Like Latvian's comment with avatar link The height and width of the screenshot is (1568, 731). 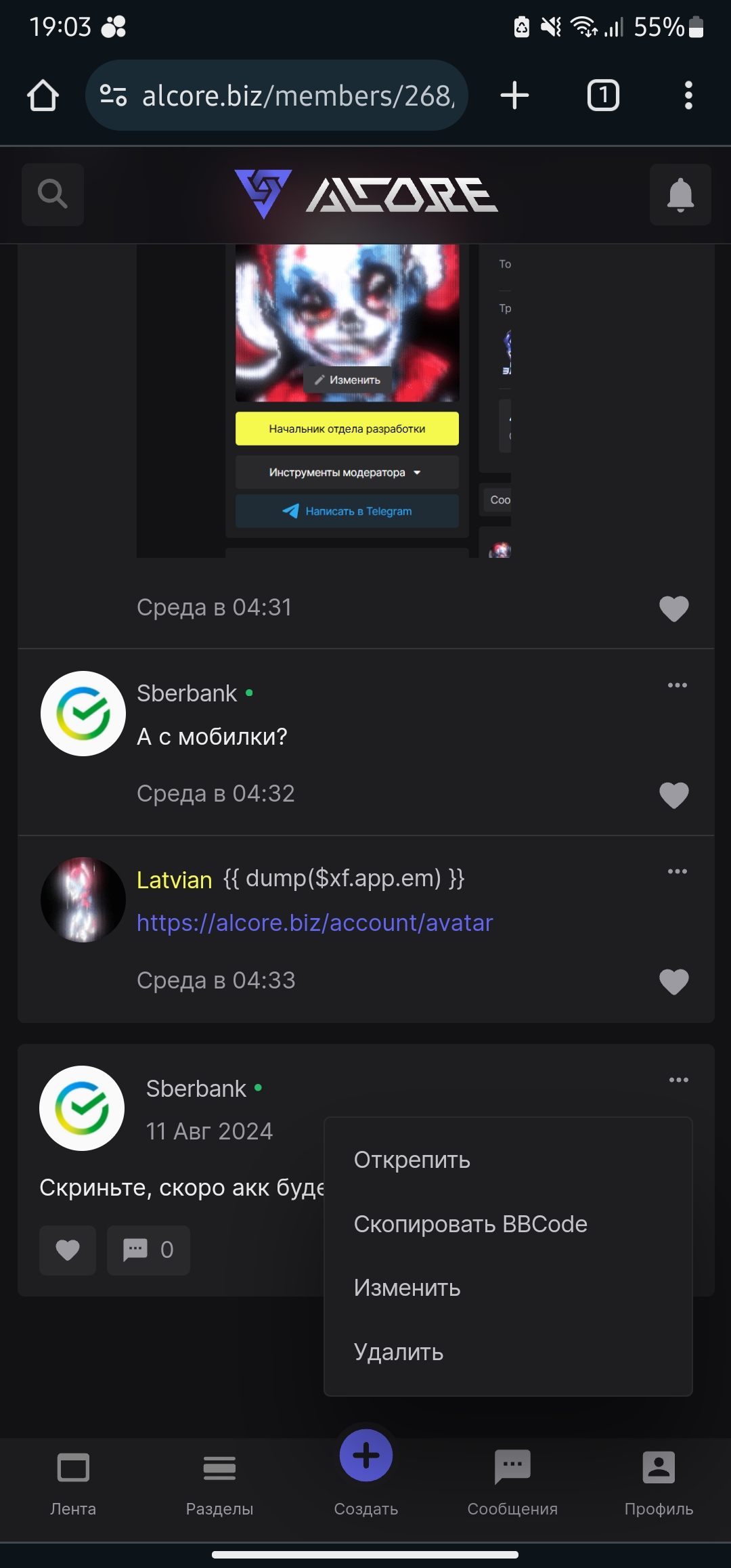(673, 982)
